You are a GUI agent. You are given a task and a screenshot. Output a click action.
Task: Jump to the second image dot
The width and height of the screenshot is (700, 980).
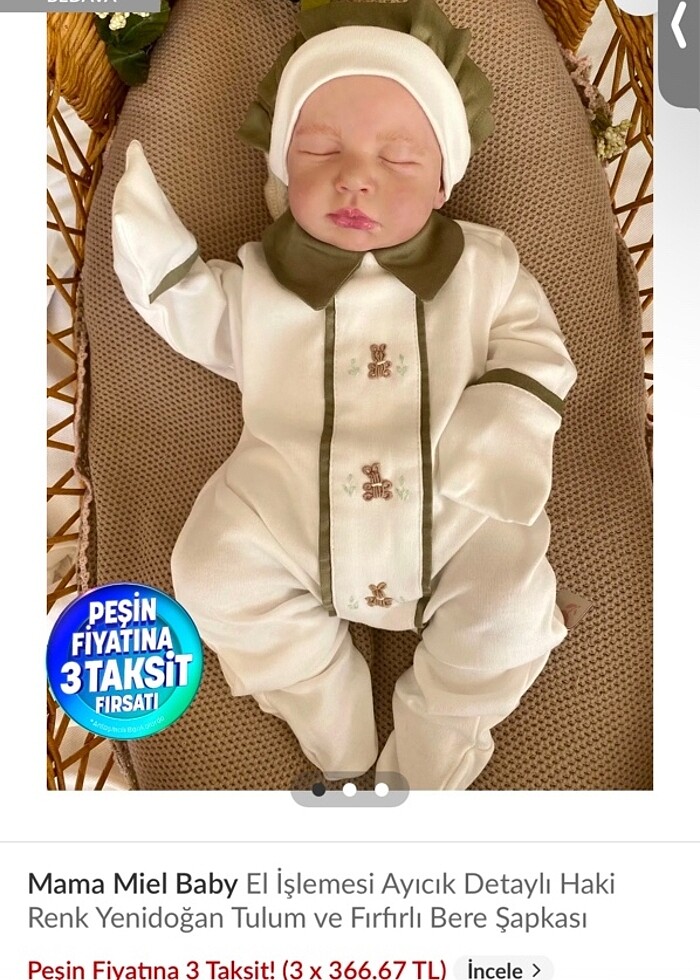tap(350, 789)
